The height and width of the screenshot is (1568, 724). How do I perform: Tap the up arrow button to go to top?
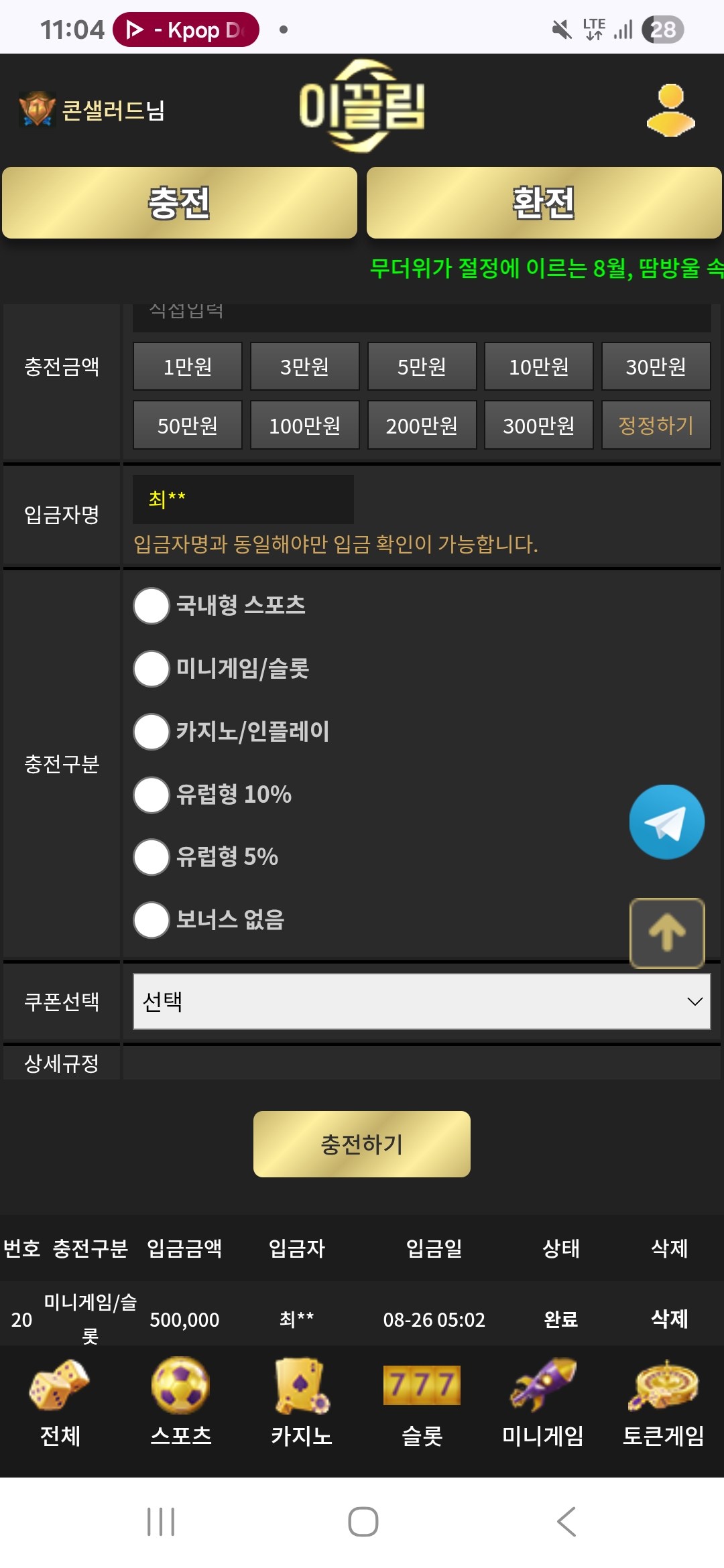pyautogui.click(x=667, y=933)
